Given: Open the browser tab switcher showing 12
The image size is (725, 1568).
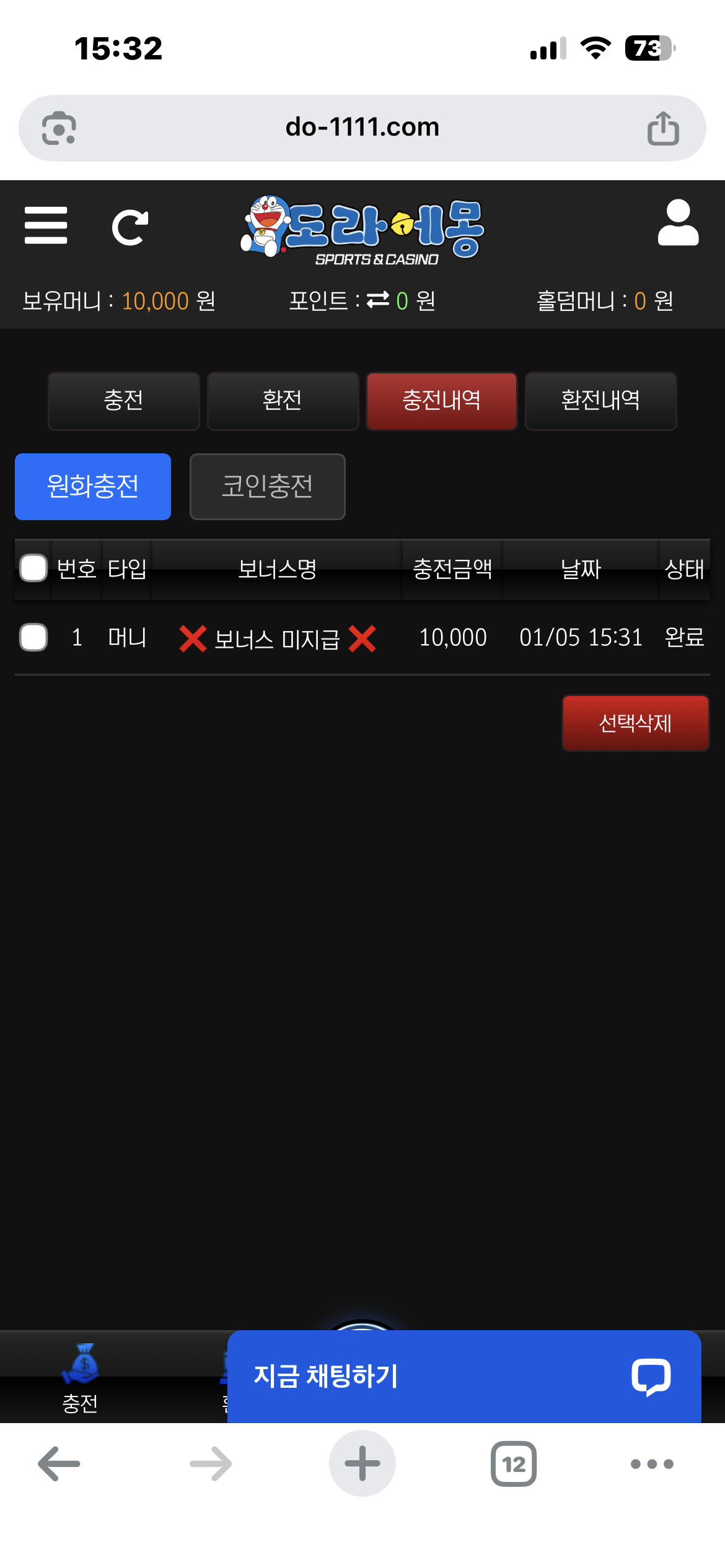Looking at the screenshot, I should point(513,1464).
